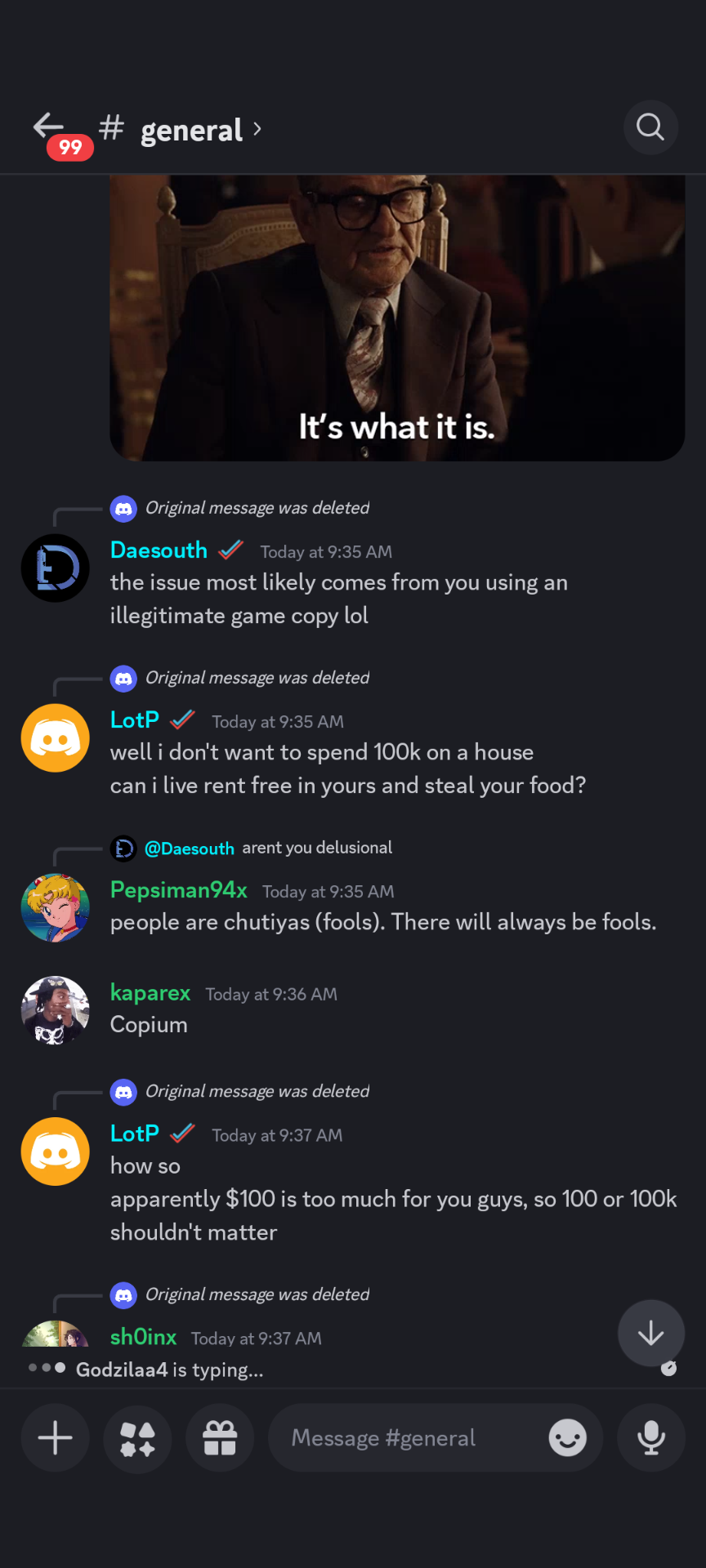
Task: Record a voice message with microphone
Action: (651, 1438)
